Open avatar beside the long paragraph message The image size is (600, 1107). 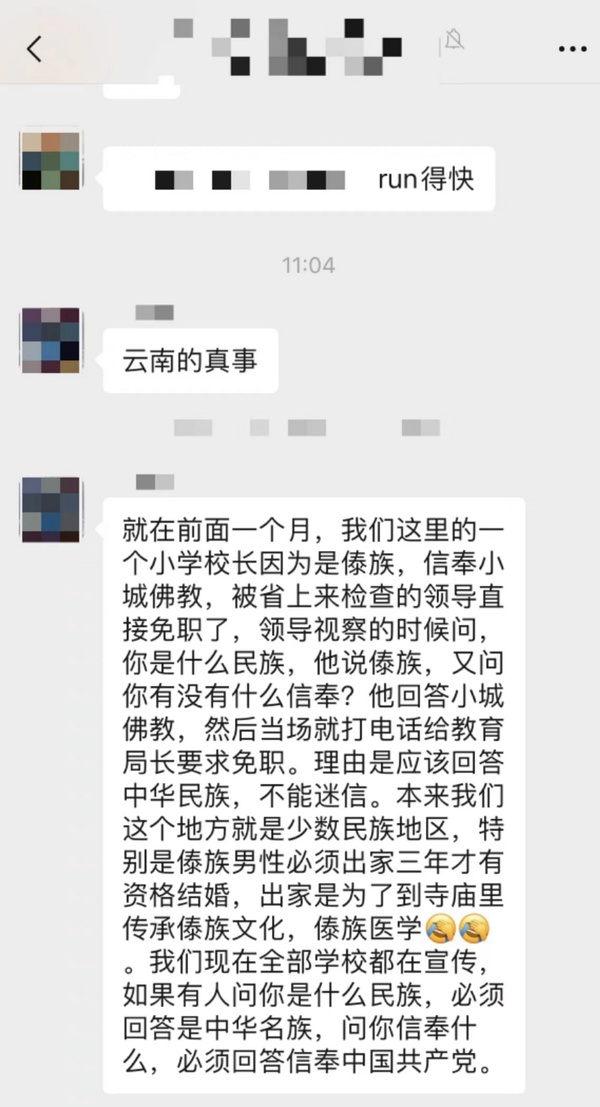pyautogui.click(x=51, y=509)
